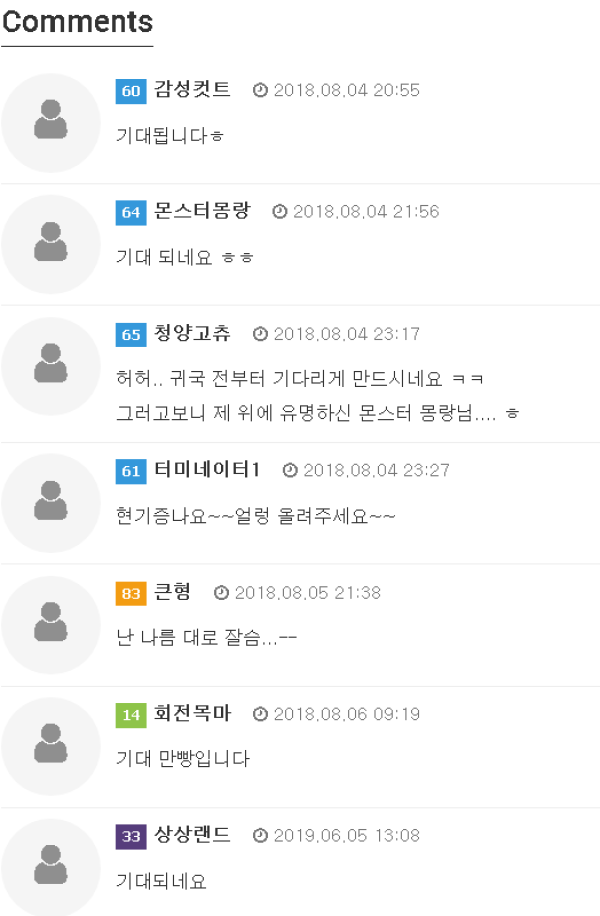Tap the avatar next to 큰형
Screen dimensions: 600x916
tap(50, 624)
